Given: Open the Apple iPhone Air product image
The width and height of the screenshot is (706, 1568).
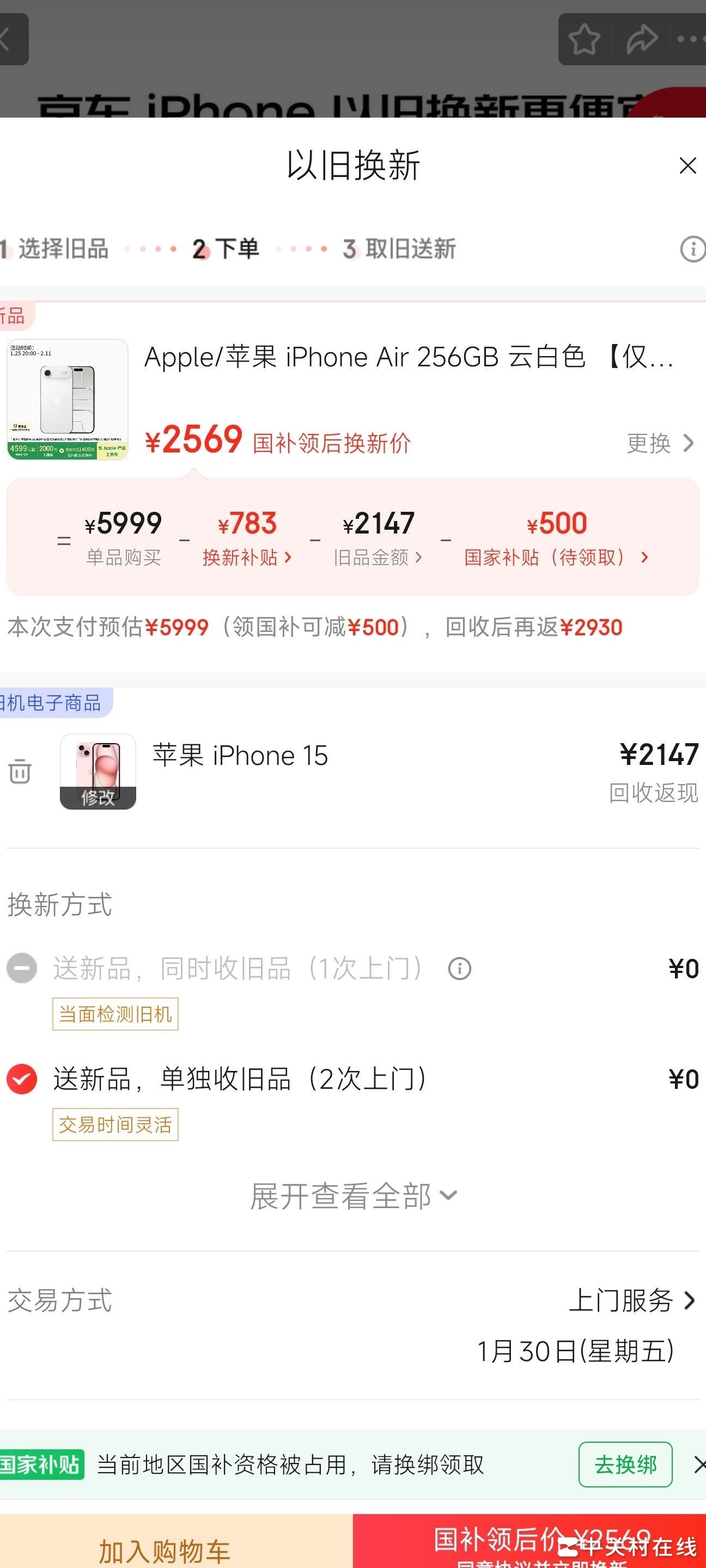Looking at the screenshot, I should (67, 399).
